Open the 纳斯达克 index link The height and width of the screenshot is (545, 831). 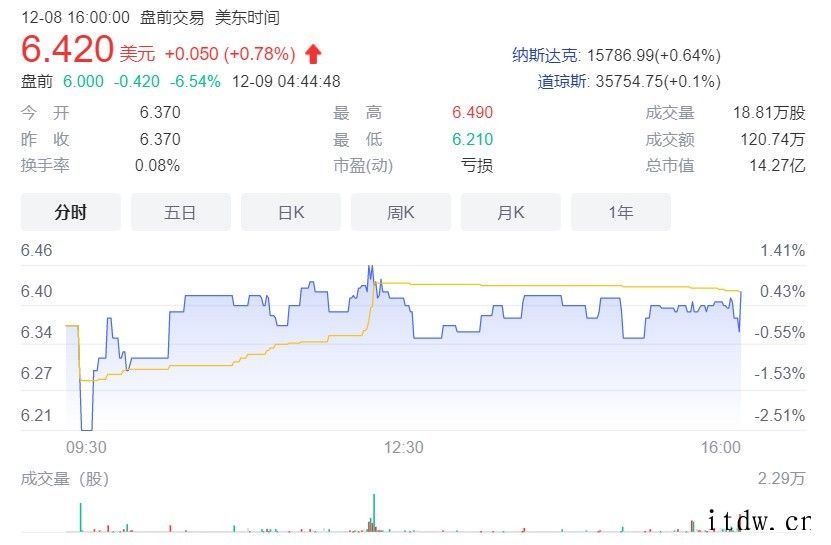point(543,56)
